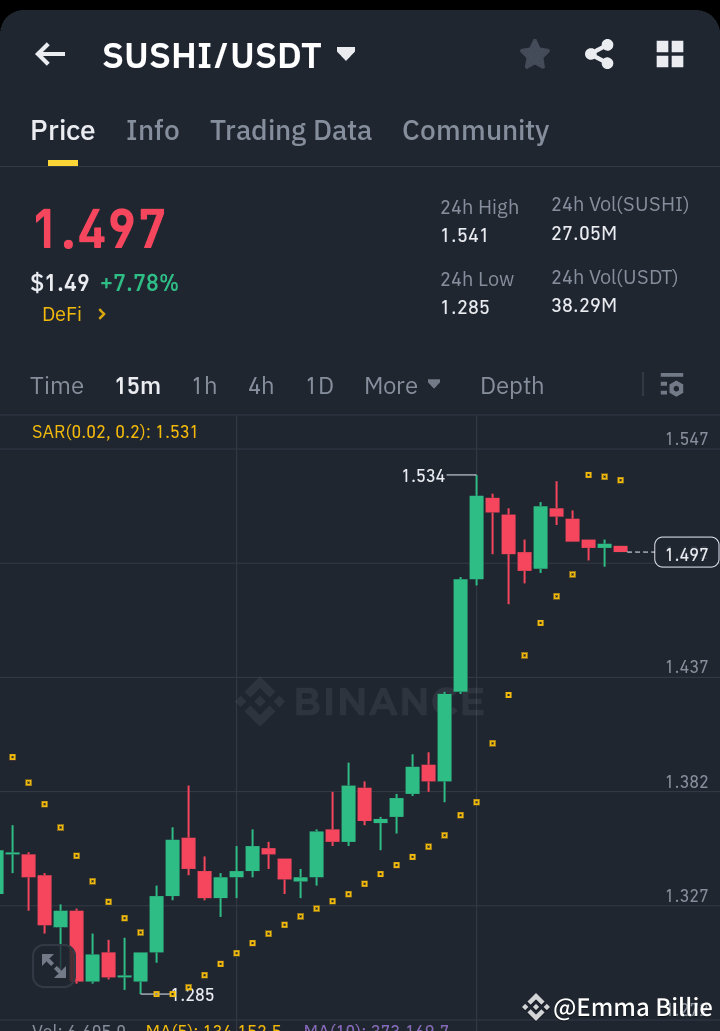Viewport: 720px width, 1031px height.
Task: Open the chart indicator settings gear icon
Action: [672, 385]
